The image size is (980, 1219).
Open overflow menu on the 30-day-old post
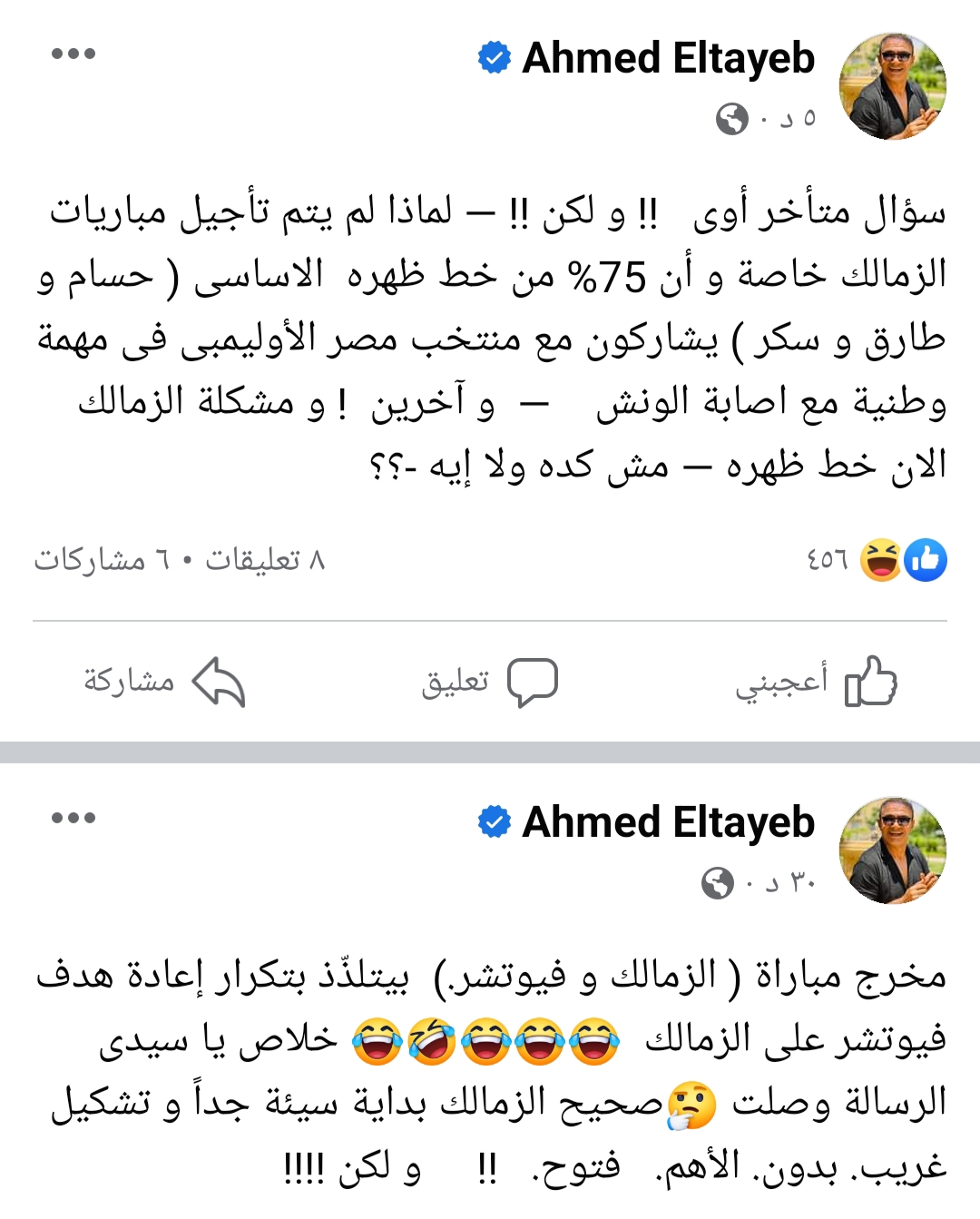coord(73,818)
